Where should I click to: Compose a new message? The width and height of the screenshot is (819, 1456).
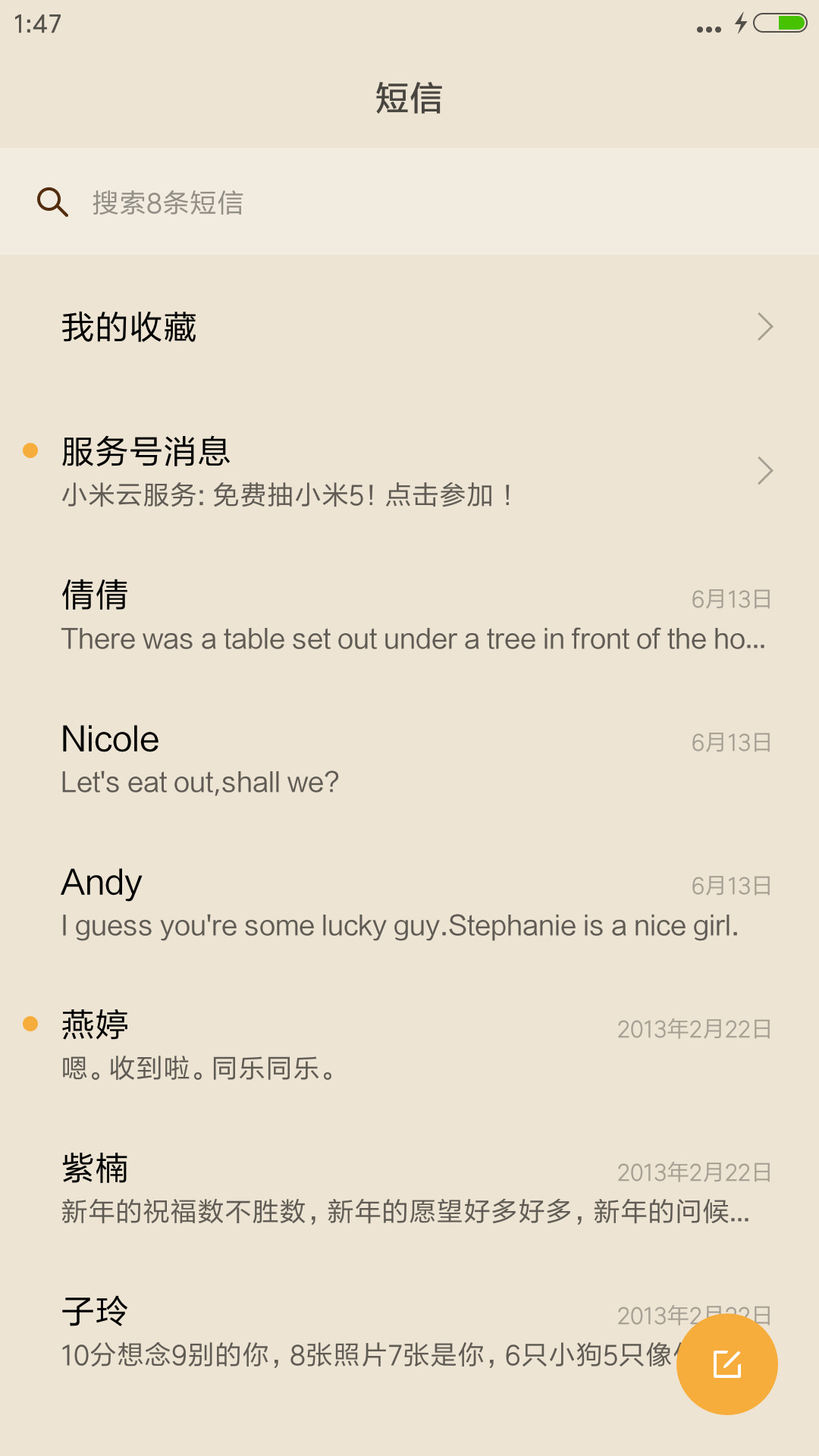[726, 1363]
